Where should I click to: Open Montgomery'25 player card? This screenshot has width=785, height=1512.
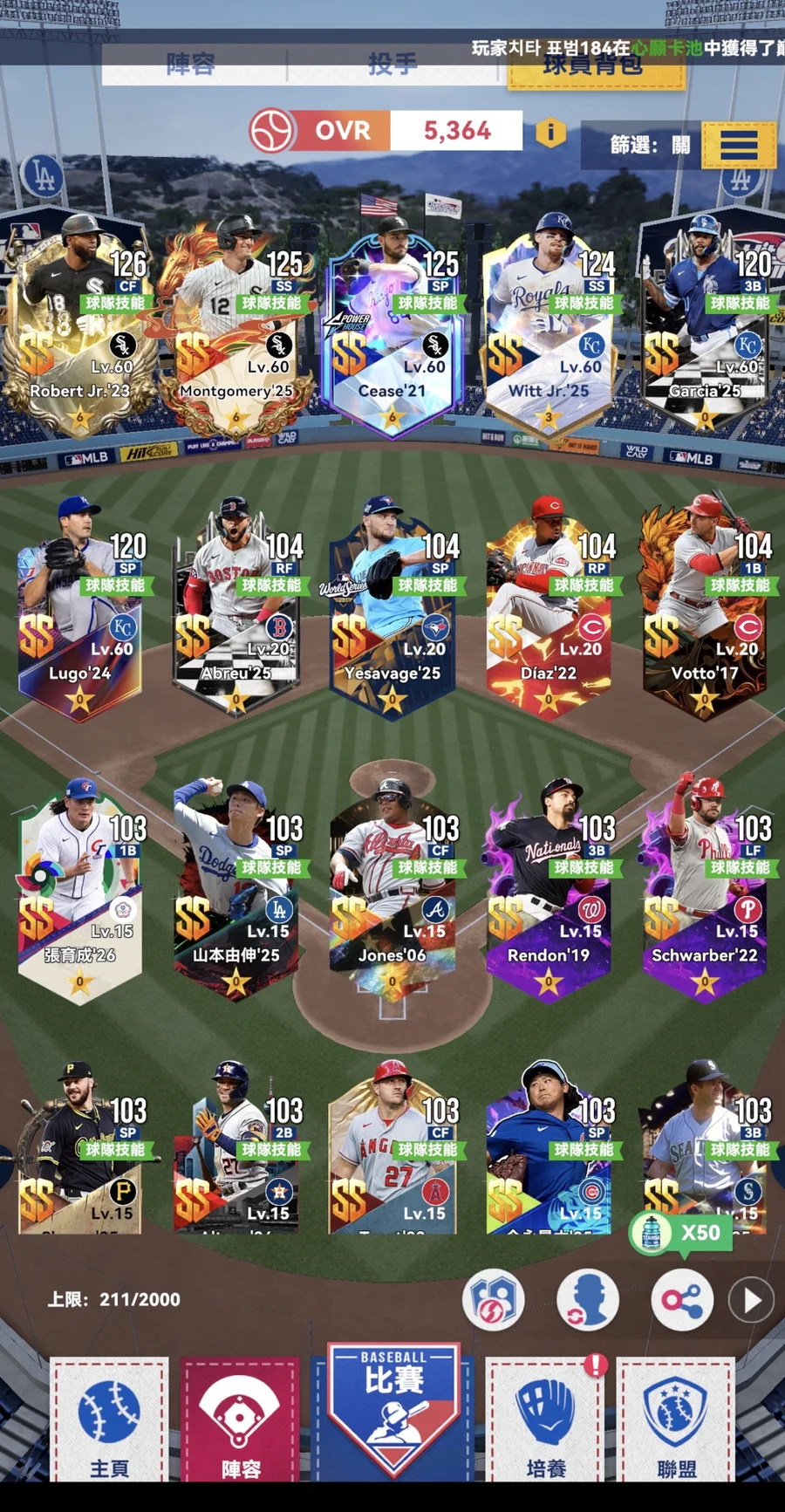click(x=235, y=325)
